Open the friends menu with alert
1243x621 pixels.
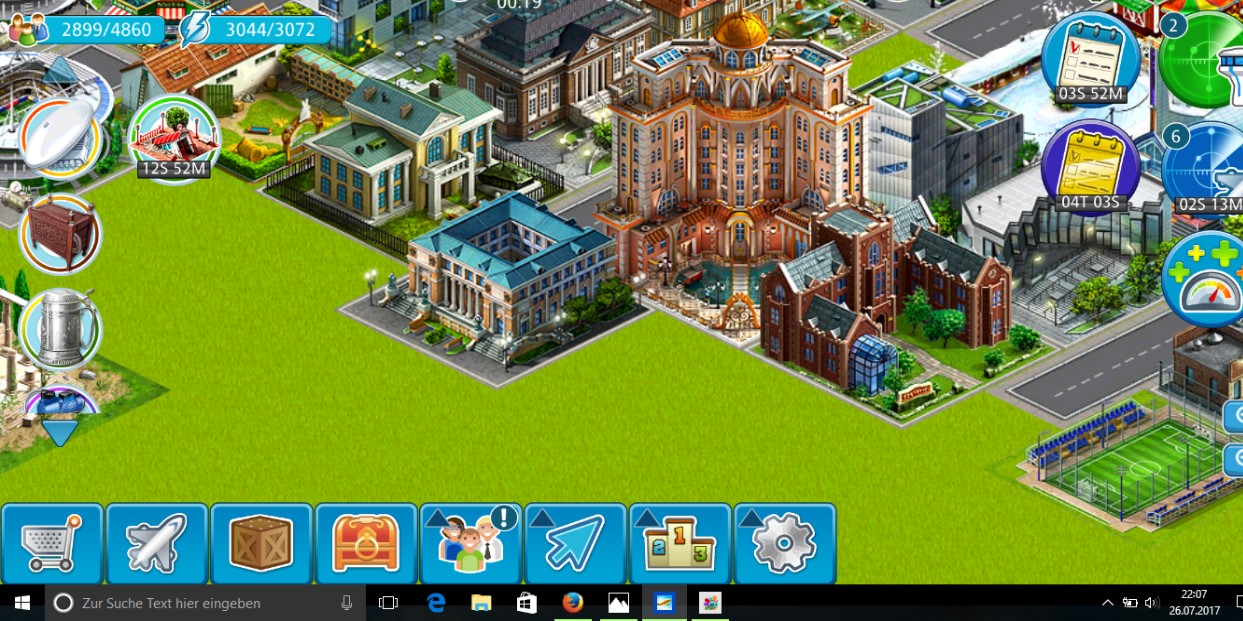tap(471, 544)
